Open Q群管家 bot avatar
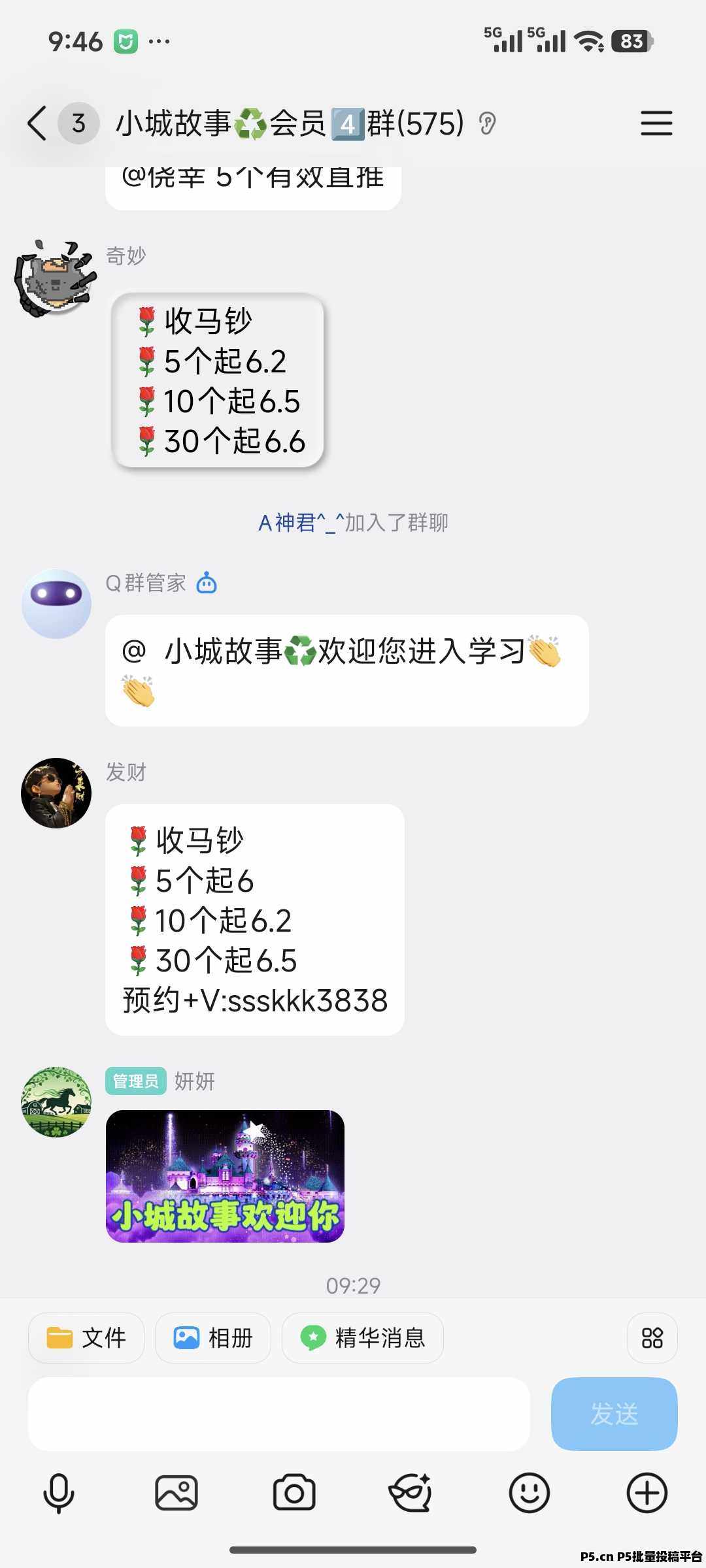This screenshot has height=1568, width=706. 56,604
